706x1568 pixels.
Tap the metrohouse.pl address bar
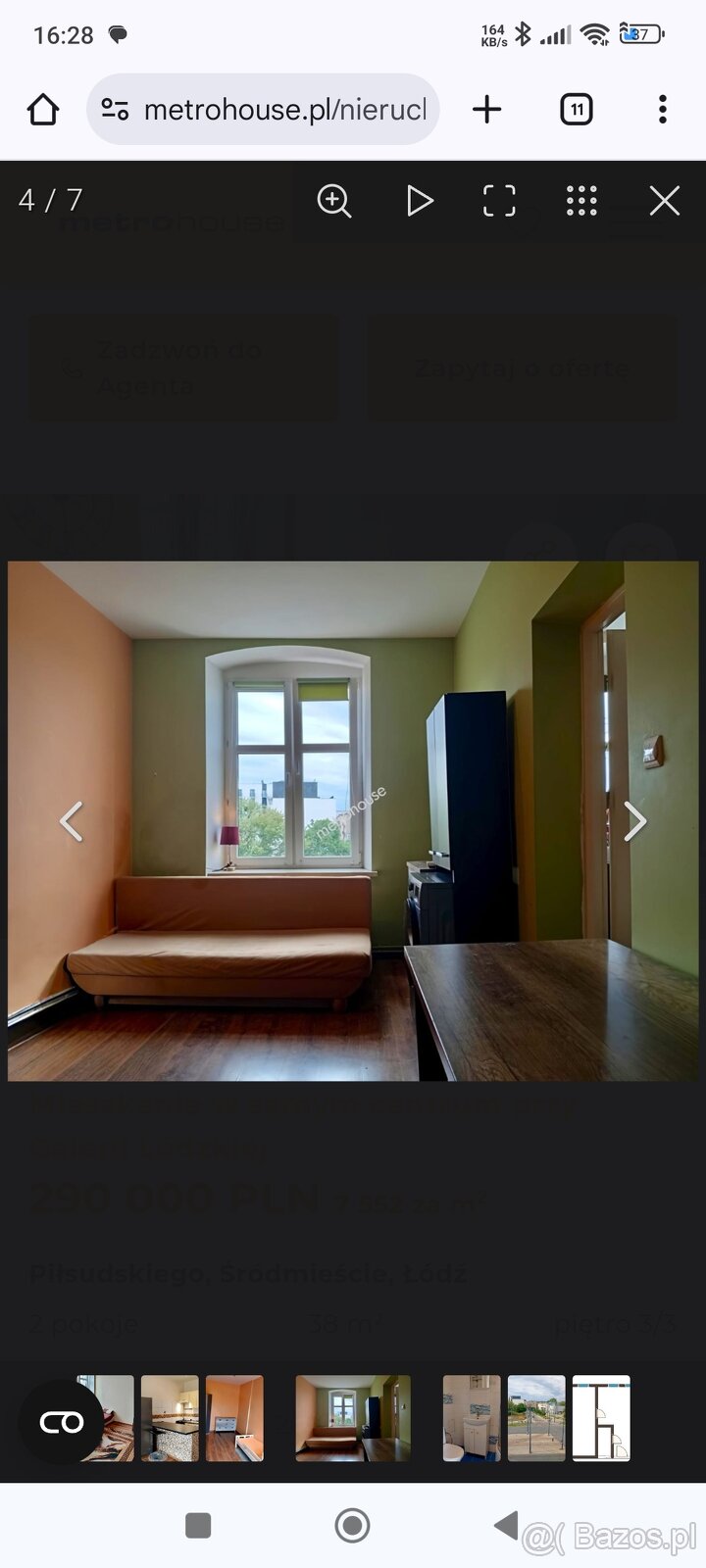click(x=284, y=110)
